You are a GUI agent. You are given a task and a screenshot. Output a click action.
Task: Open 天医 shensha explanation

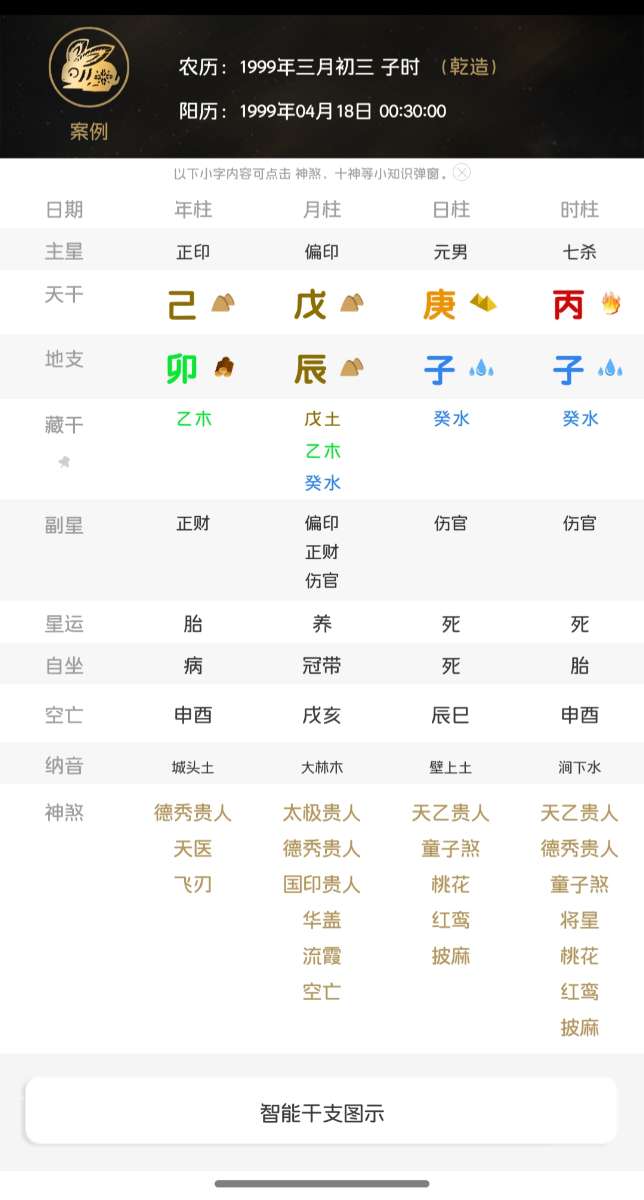193,849
